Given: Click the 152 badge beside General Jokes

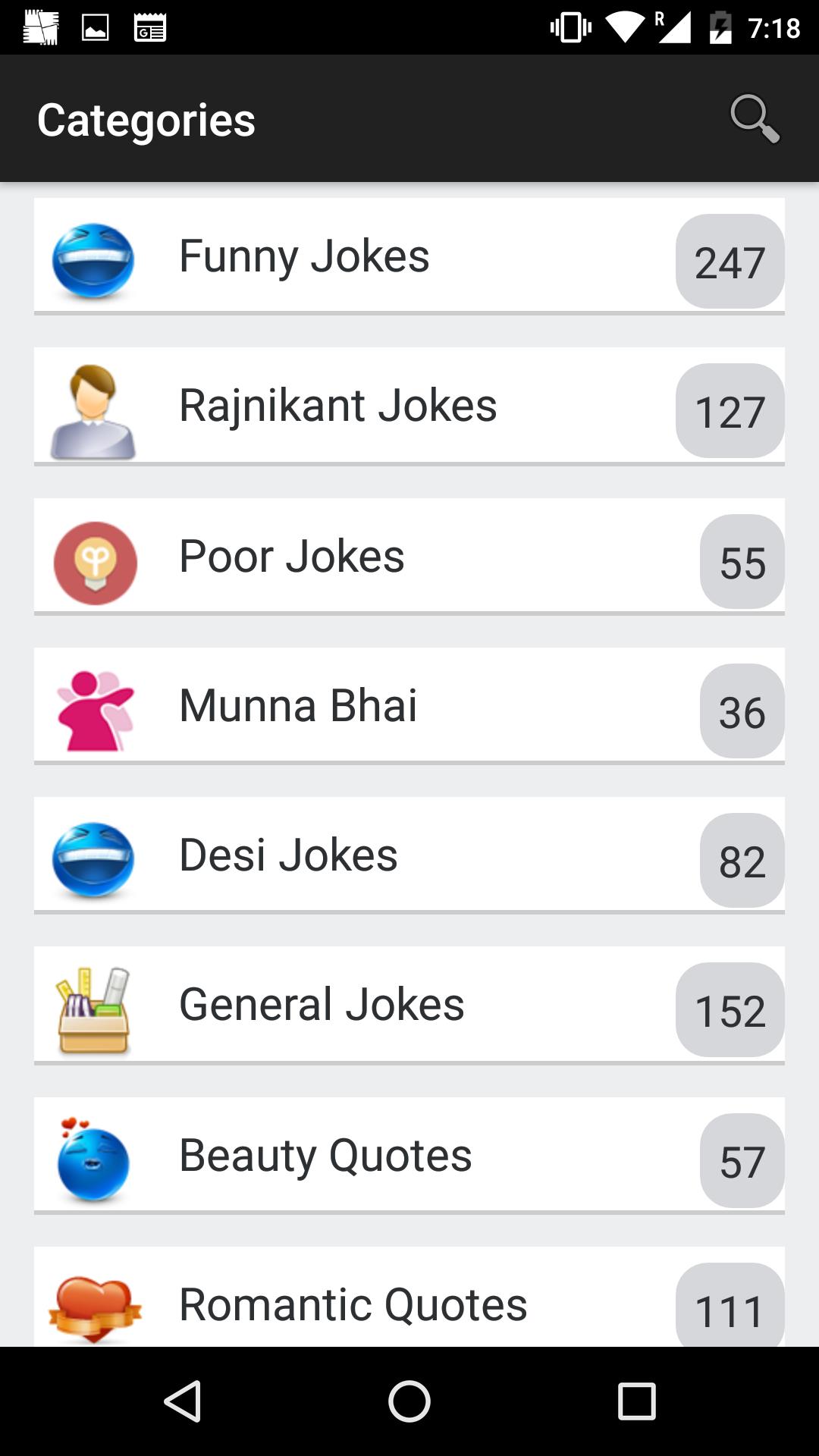Looking at the screenshot, I should point(729,1009).
